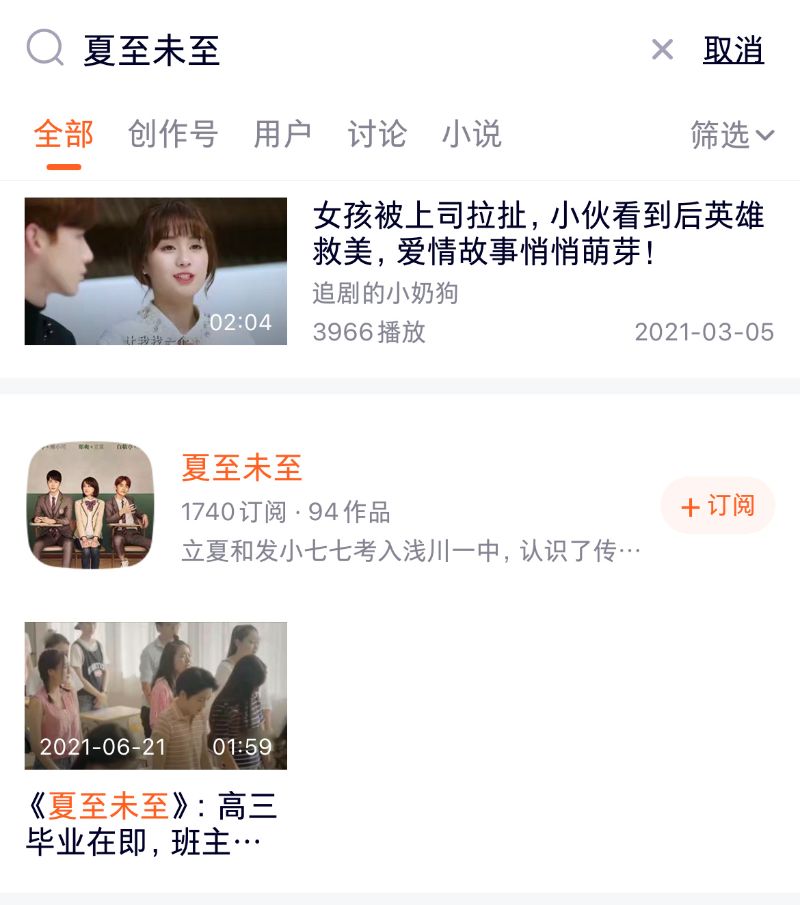
Task: Switch to the 用户 tab
Action: click(x=282, y=134)
